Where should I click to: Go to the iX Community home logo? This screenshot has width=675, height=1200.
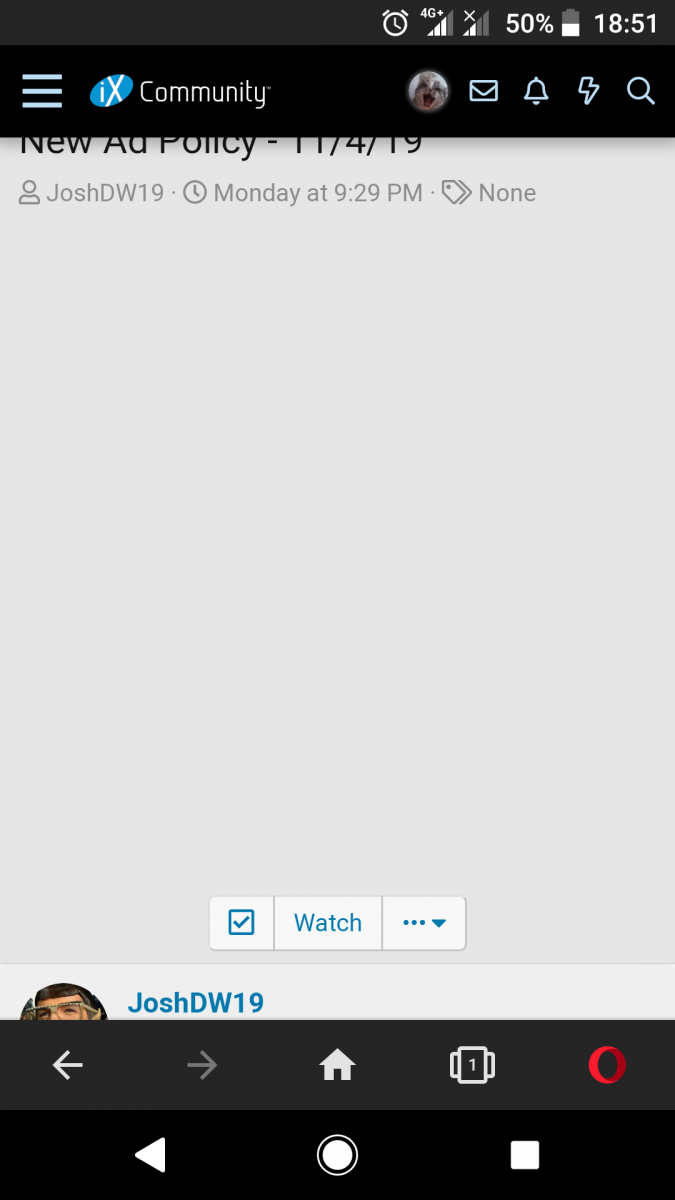[180, 92]
